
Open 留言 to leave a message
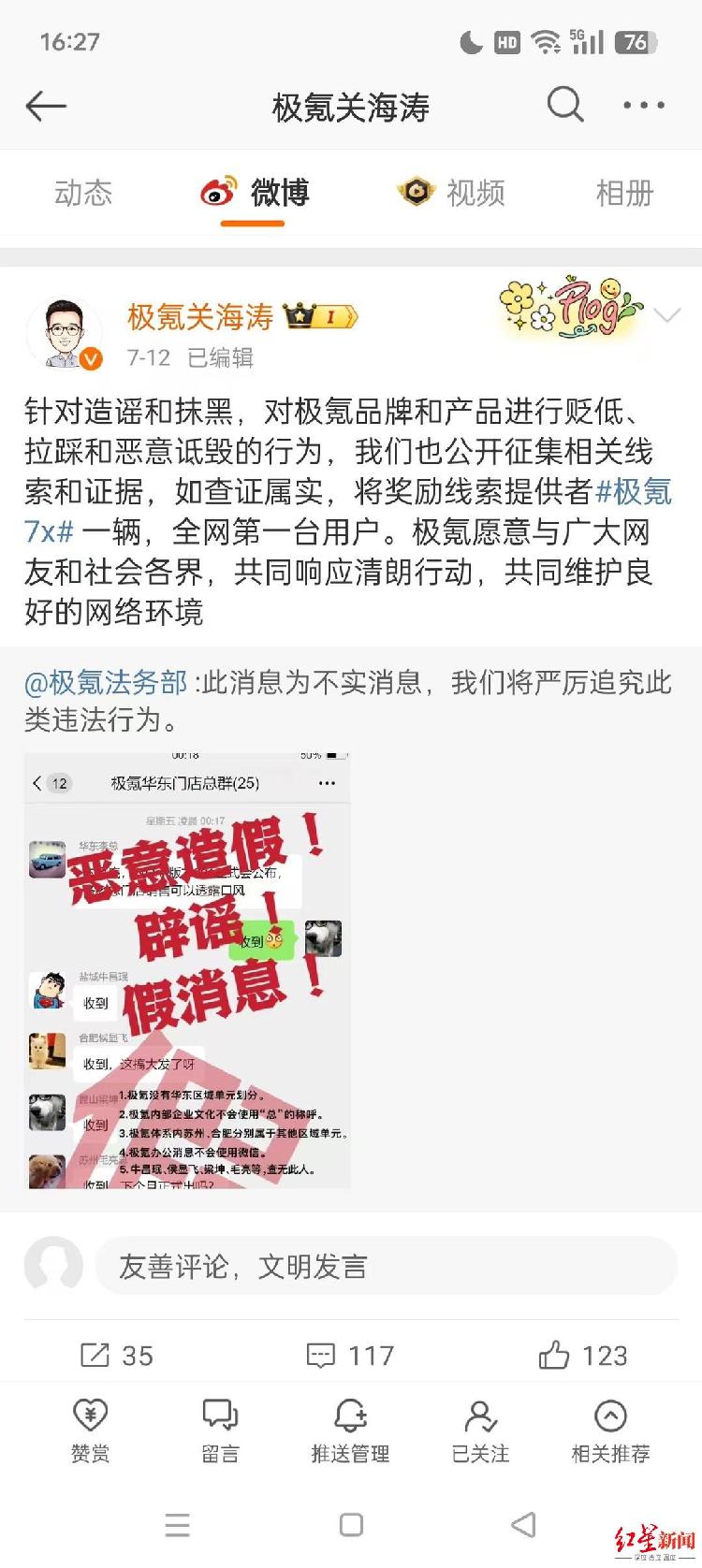click(x=220, y=1430)
